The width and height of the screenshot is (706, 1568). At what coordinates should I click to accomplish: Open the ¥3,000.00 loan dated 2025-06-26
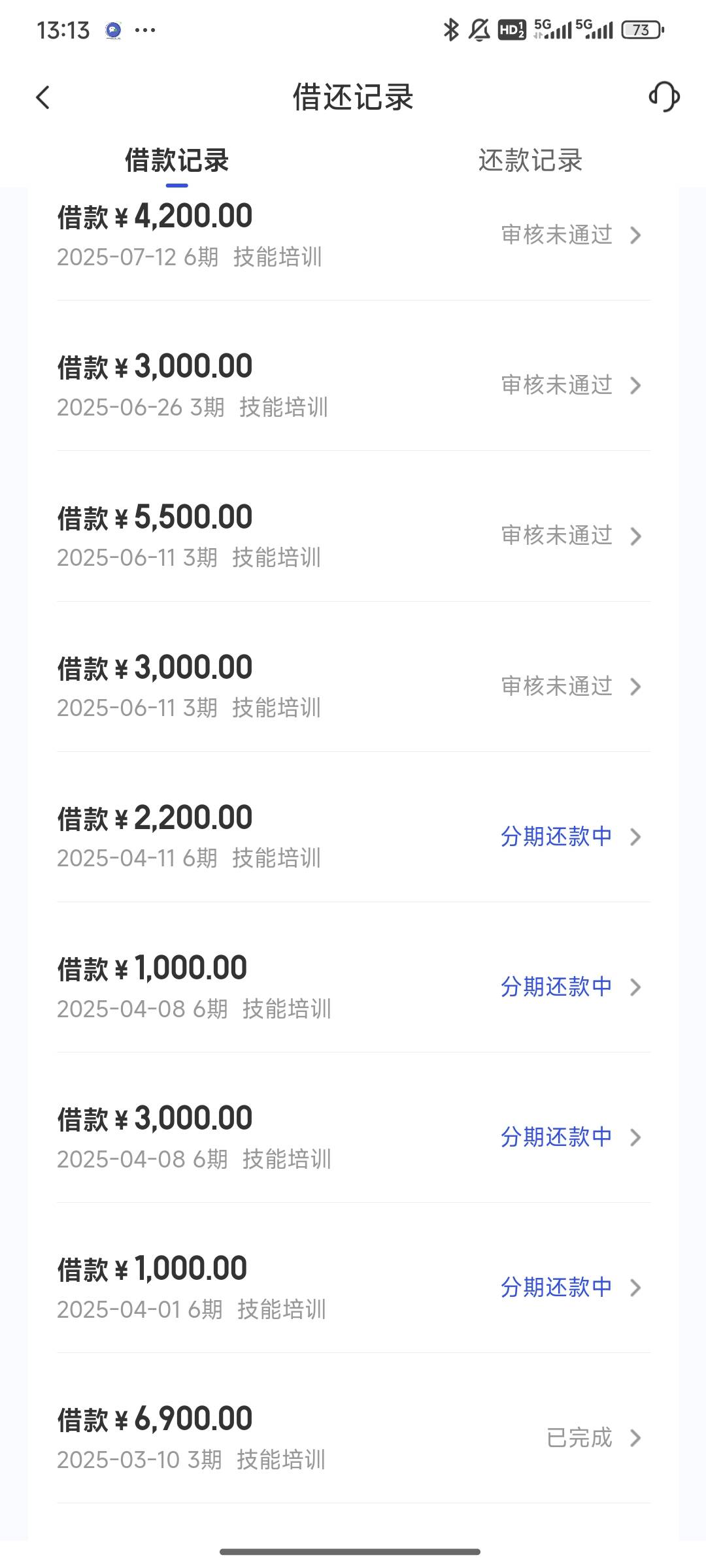(x=353, y=385)
